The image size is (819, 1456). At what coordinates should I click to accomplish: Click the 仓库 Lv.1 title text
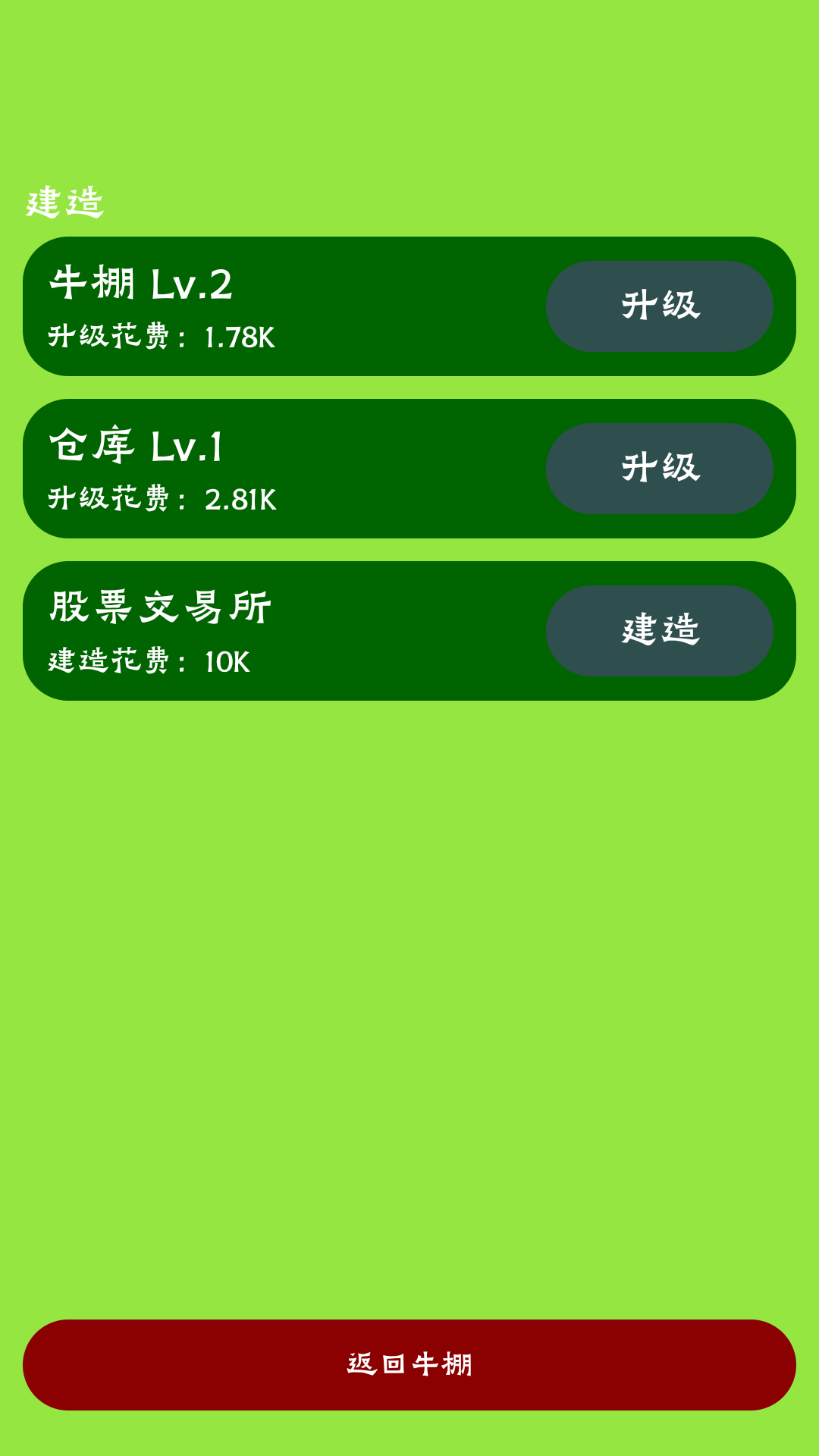click(136, 447)
